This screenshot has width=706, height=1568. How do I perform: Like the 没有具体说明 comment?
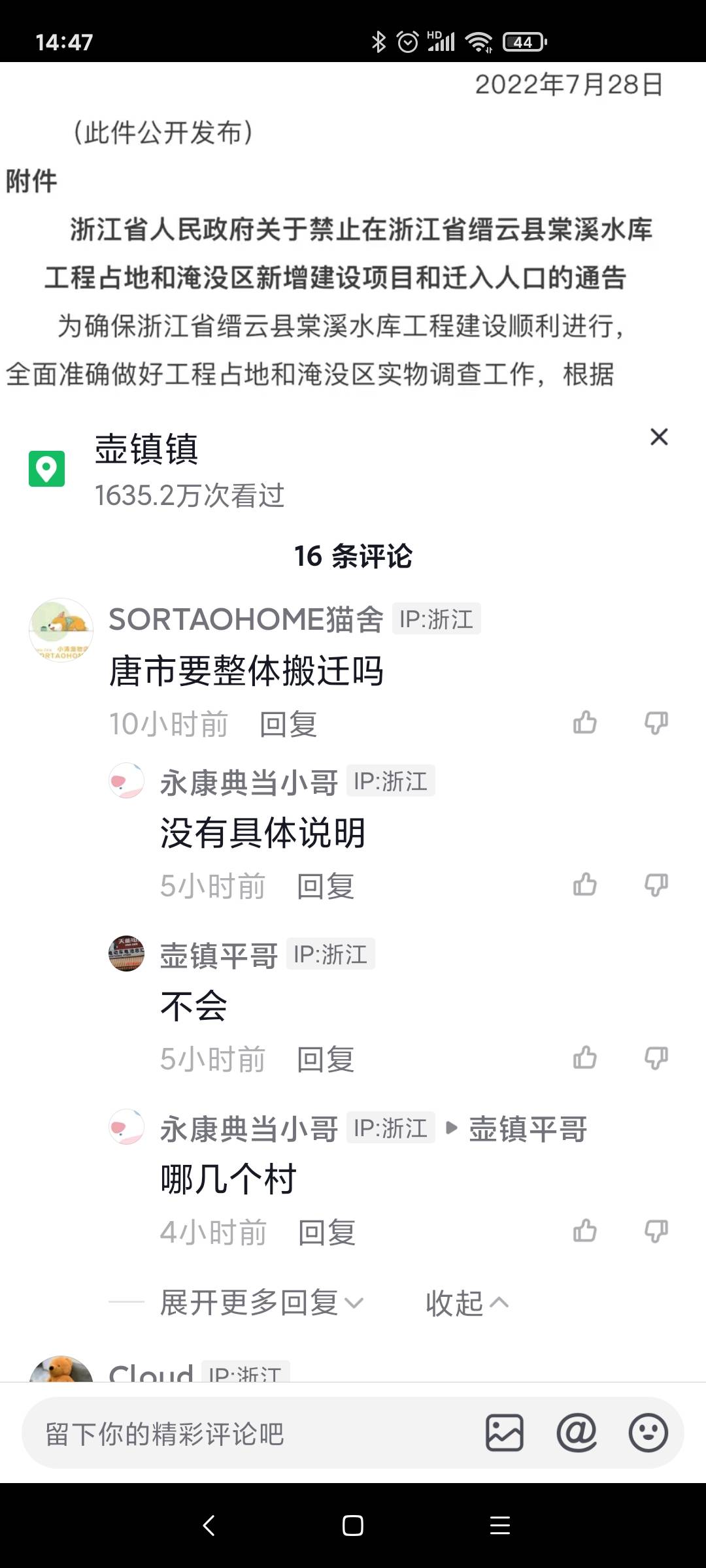tap(584, 885)
